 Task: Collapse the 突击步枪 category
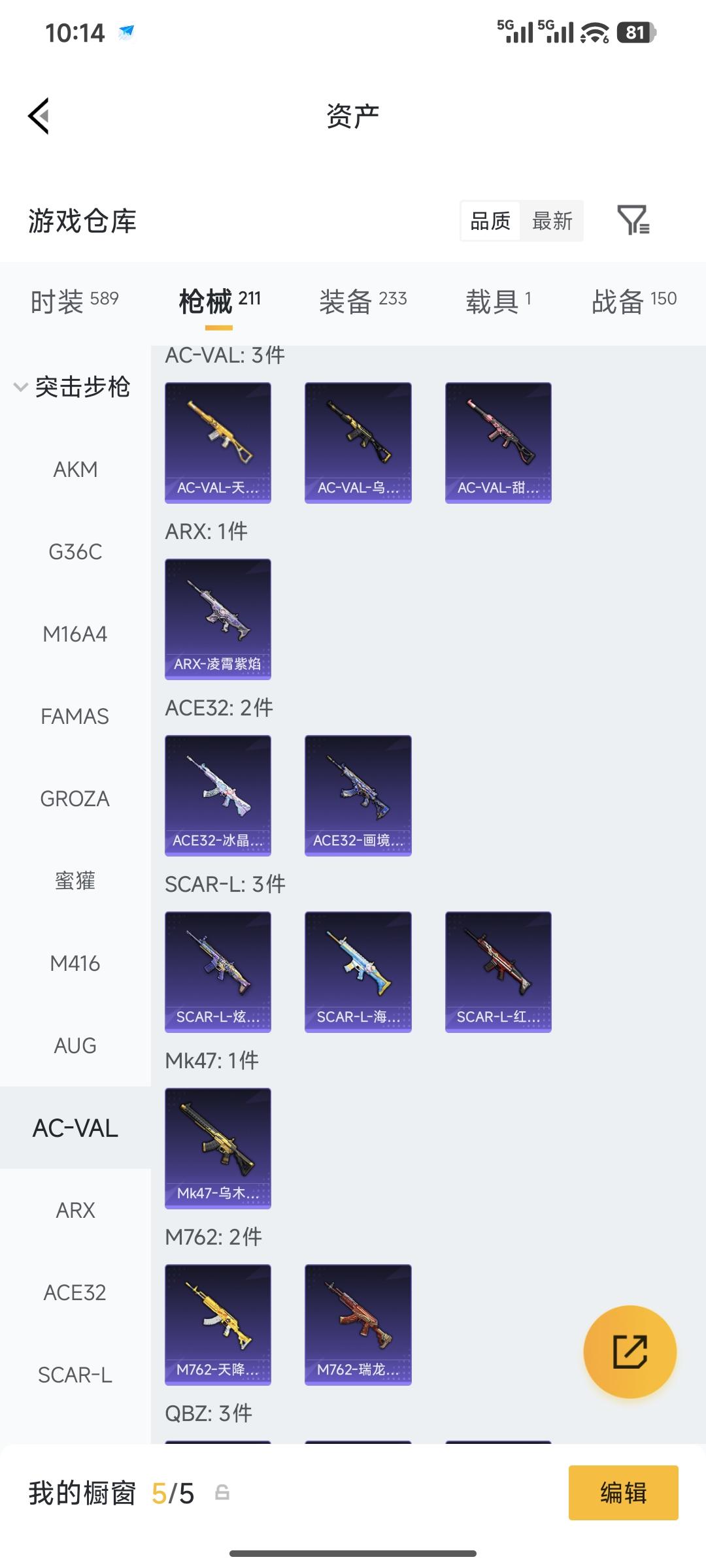(x=72, y=387)
